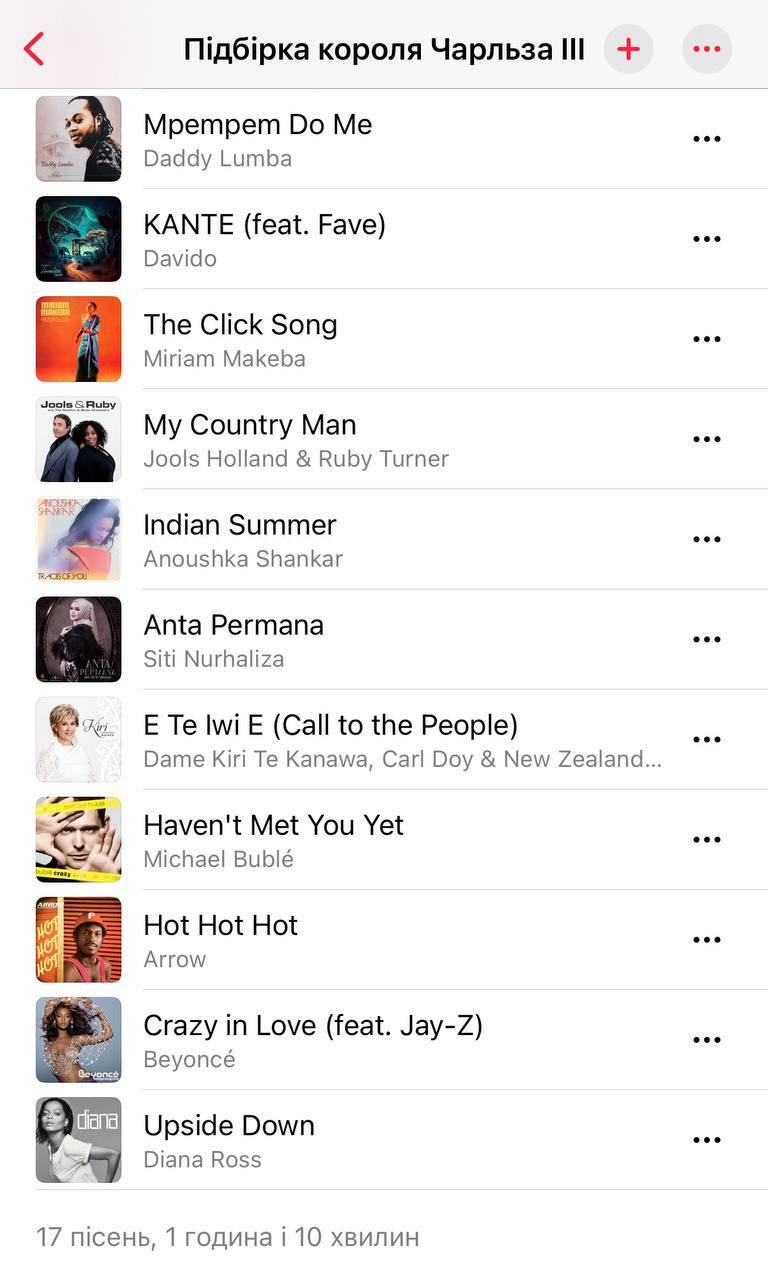This screenshot has height=1280, width=768.
Task: Play Hot Hot Hot by Arrow
Action: point(220,939)
